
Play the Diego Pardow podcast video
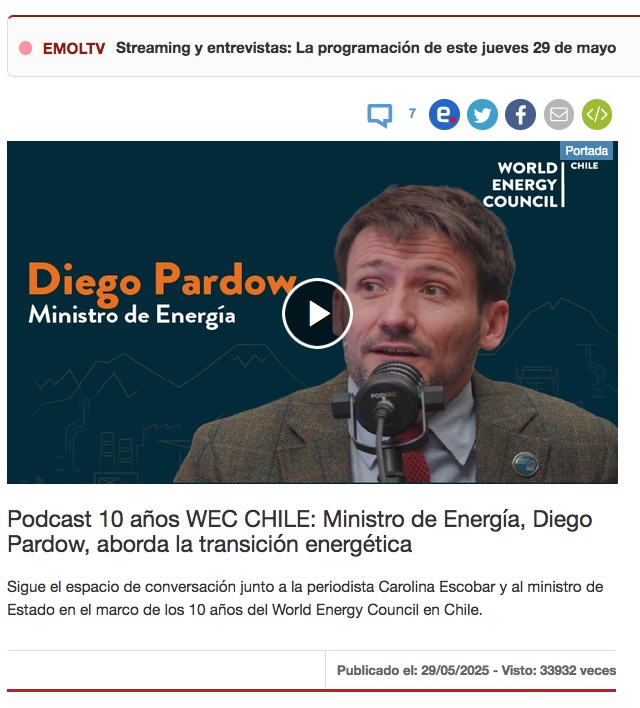click(x=317, y=313)
